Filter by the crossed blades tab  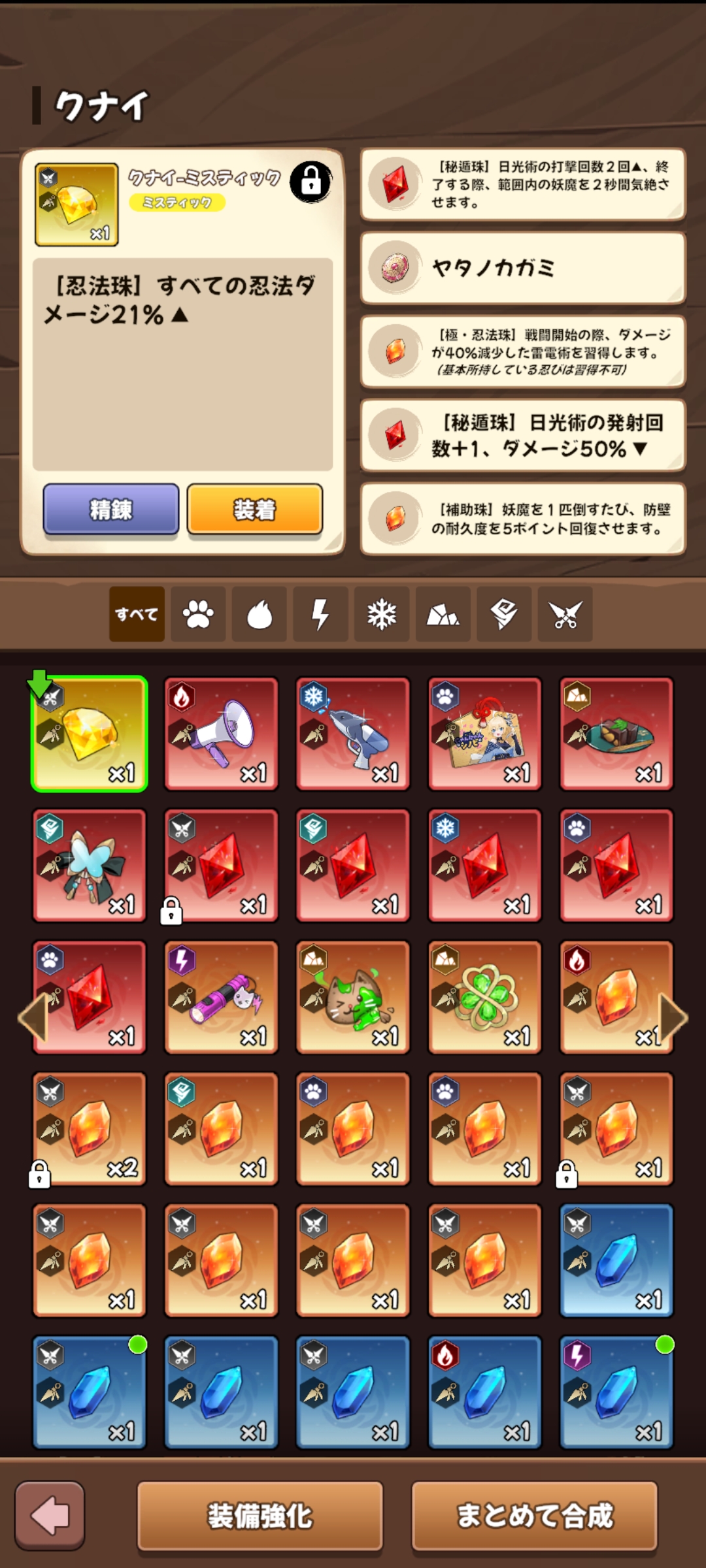pos(565,614)
